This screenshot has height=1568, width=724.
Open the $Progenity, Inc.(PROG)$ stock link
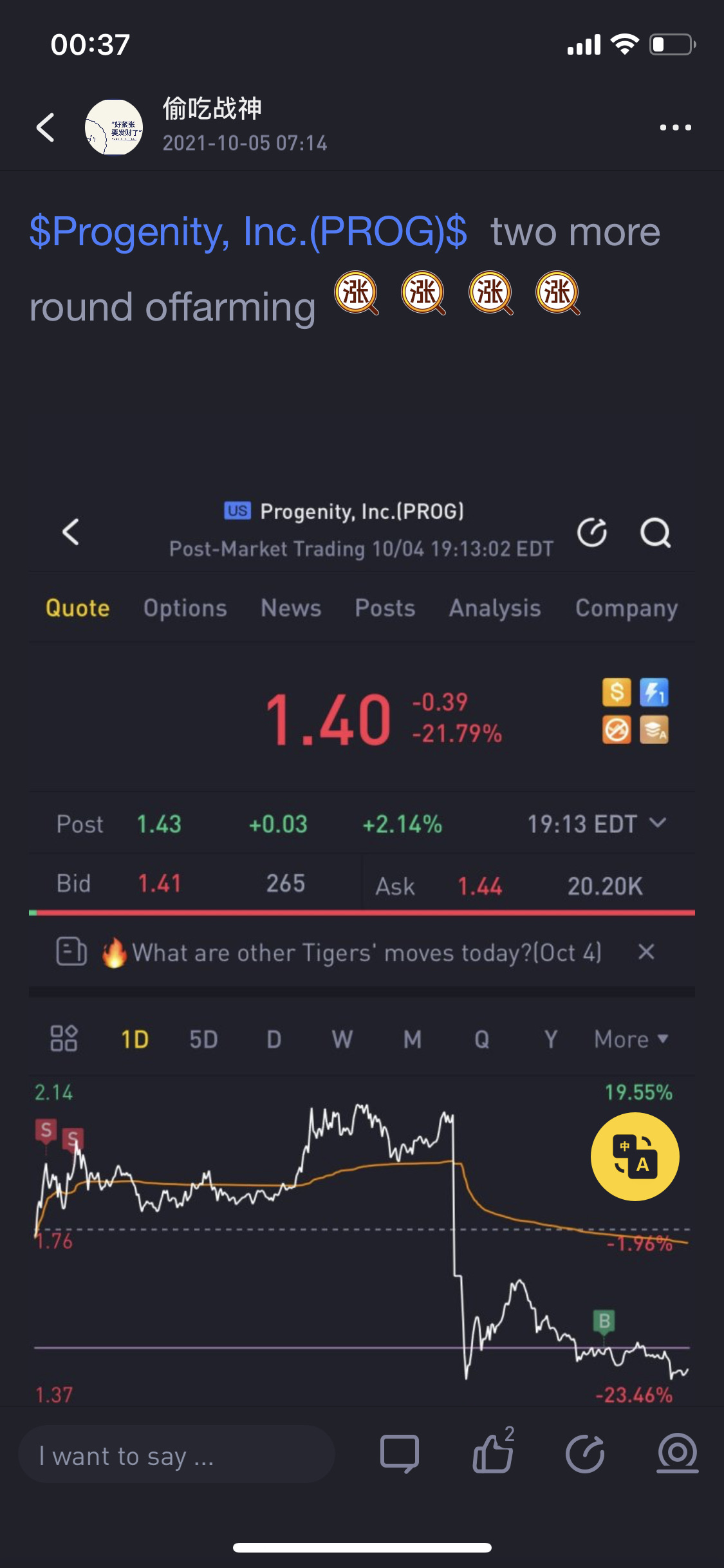coord(248,231)
